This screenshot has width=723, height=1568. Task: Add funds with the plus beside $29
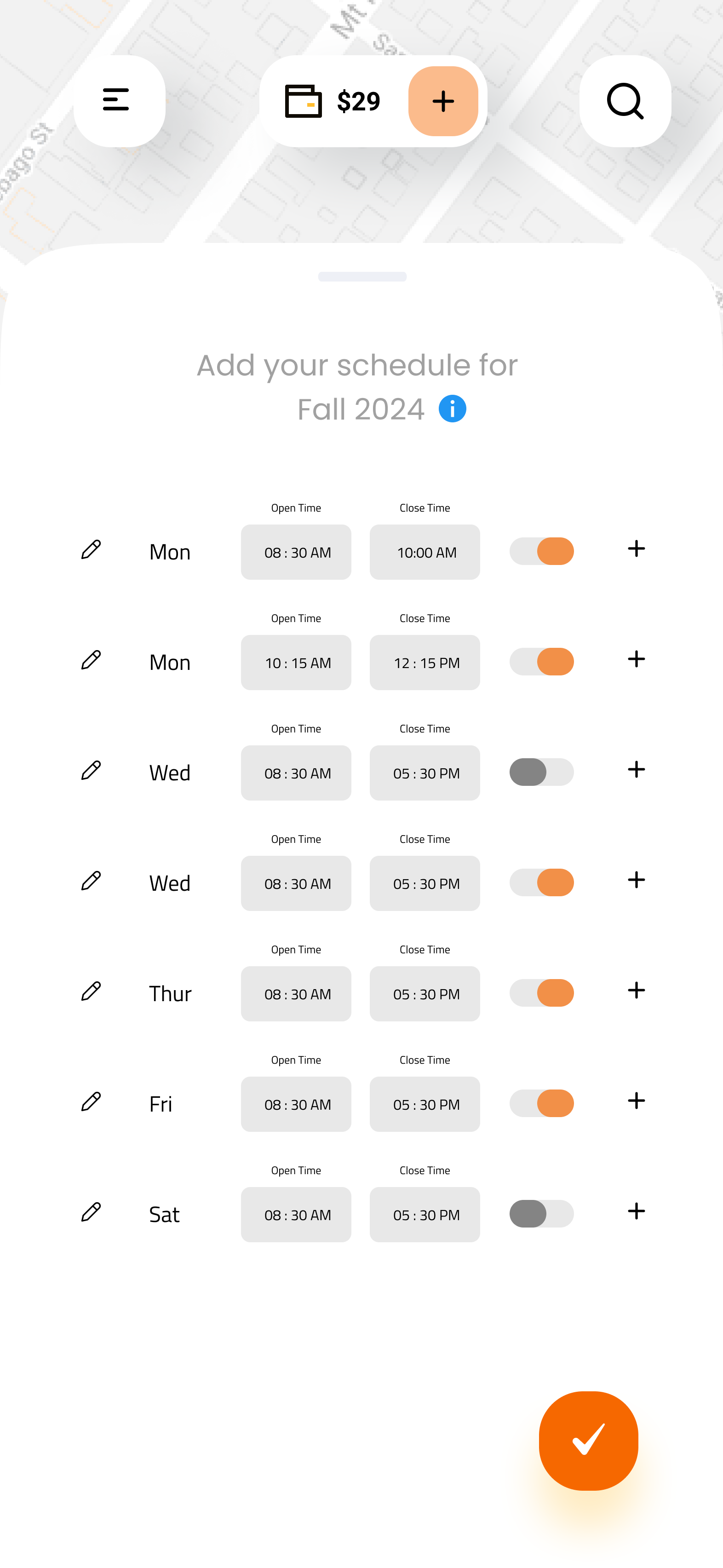coord(443,101)
